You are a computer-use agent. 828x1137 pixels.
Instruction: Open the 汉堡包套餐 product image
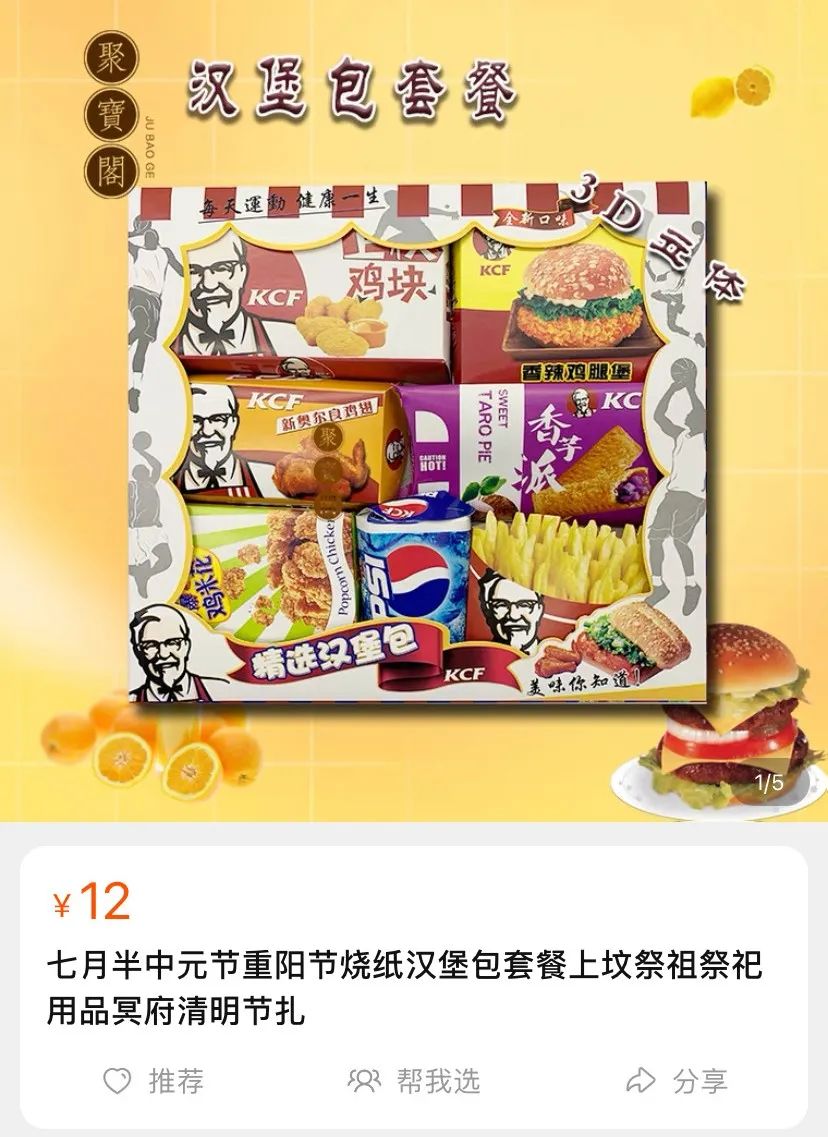414,440
